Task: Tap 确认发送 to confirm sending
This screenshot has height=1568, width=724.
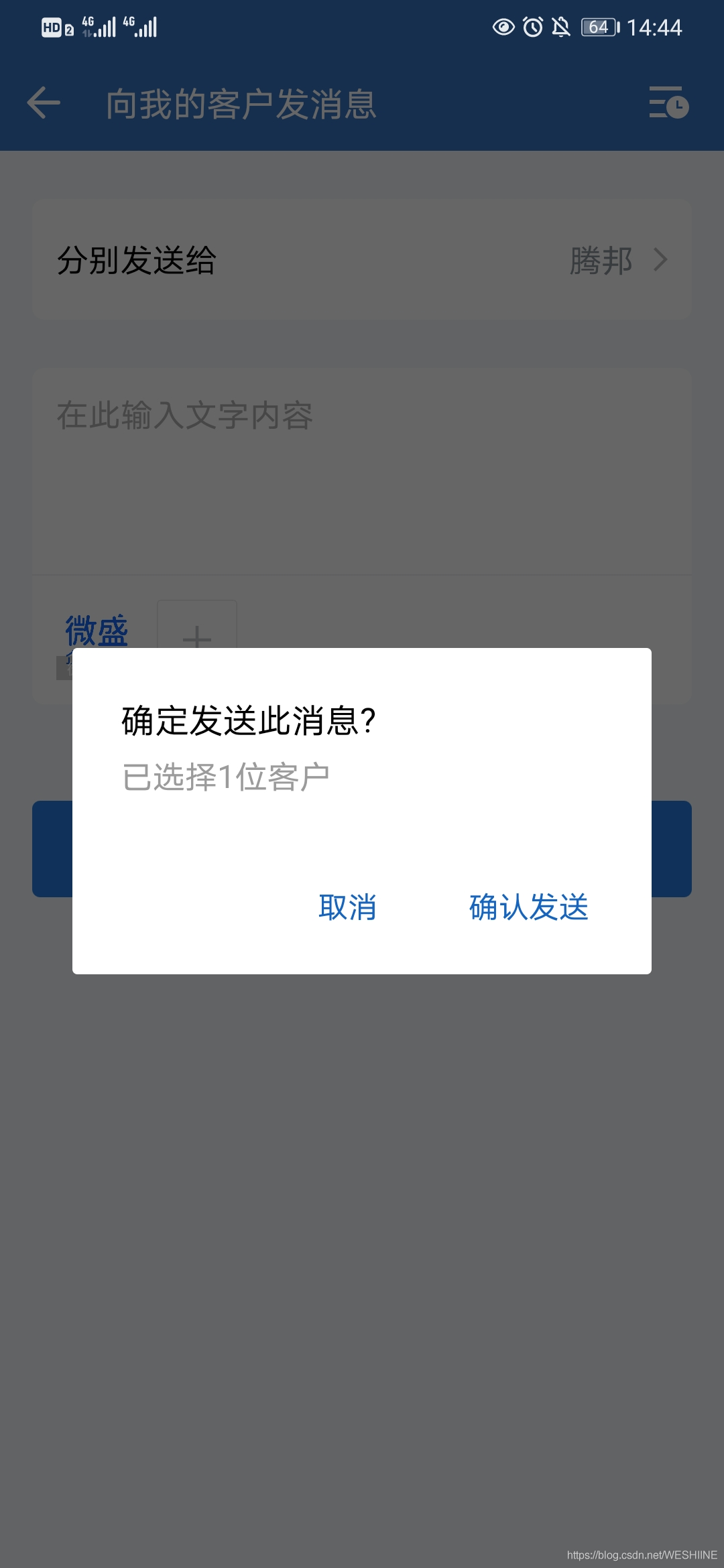Action: 528,907
